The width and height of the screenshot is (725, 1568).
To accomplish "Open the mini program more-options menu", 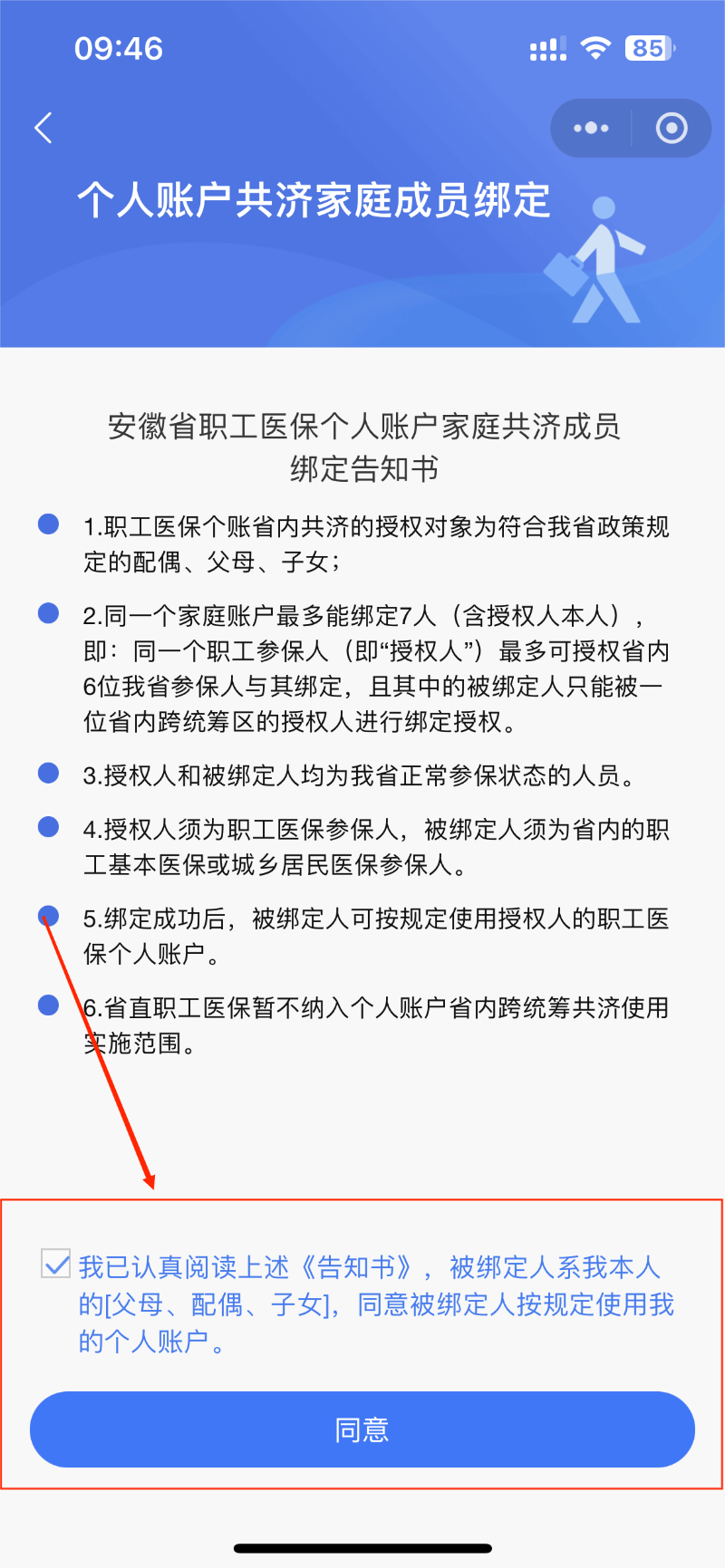I will click(591, 128).
